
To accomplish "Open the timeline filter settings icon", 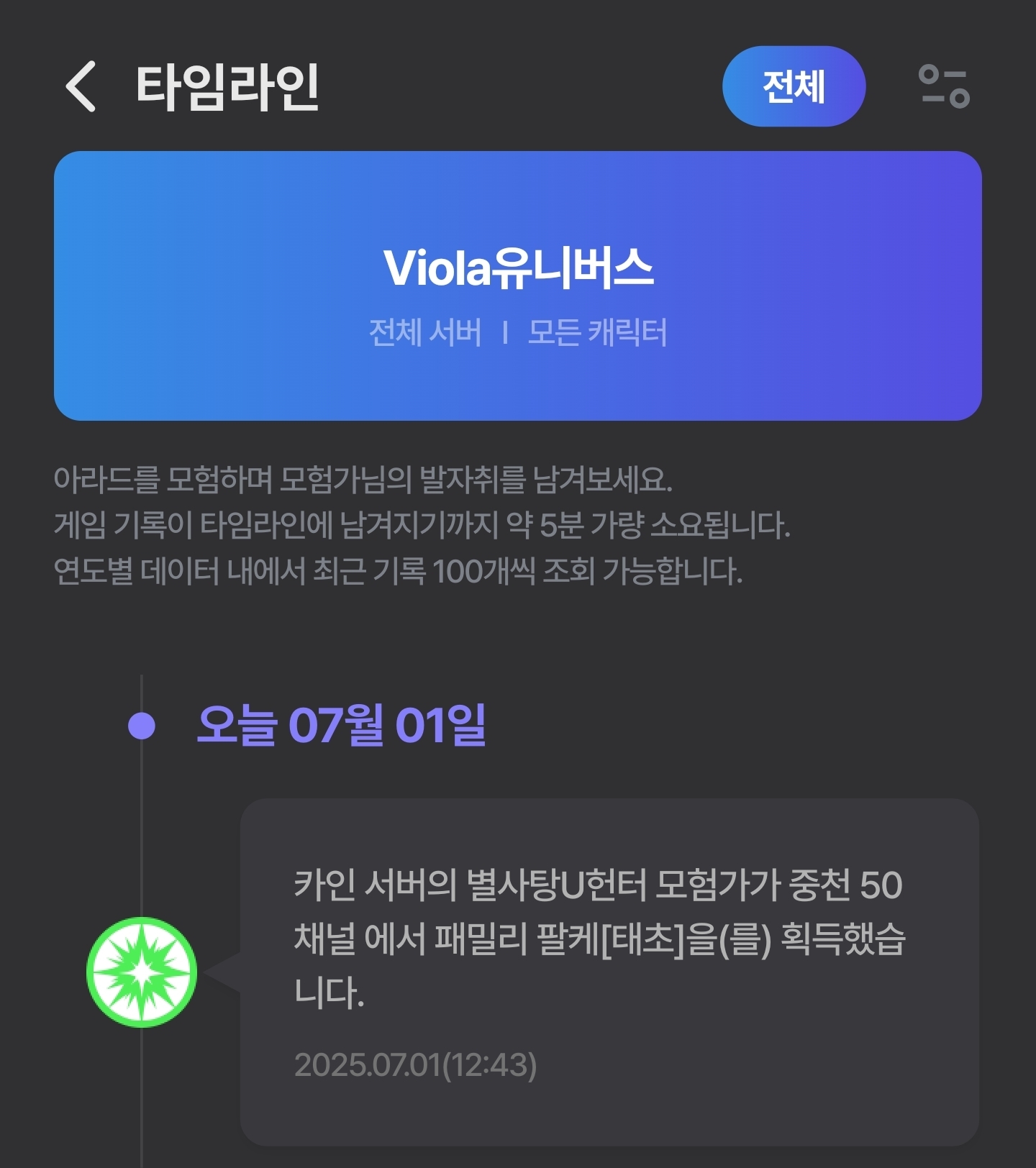I will click(944, 86).
